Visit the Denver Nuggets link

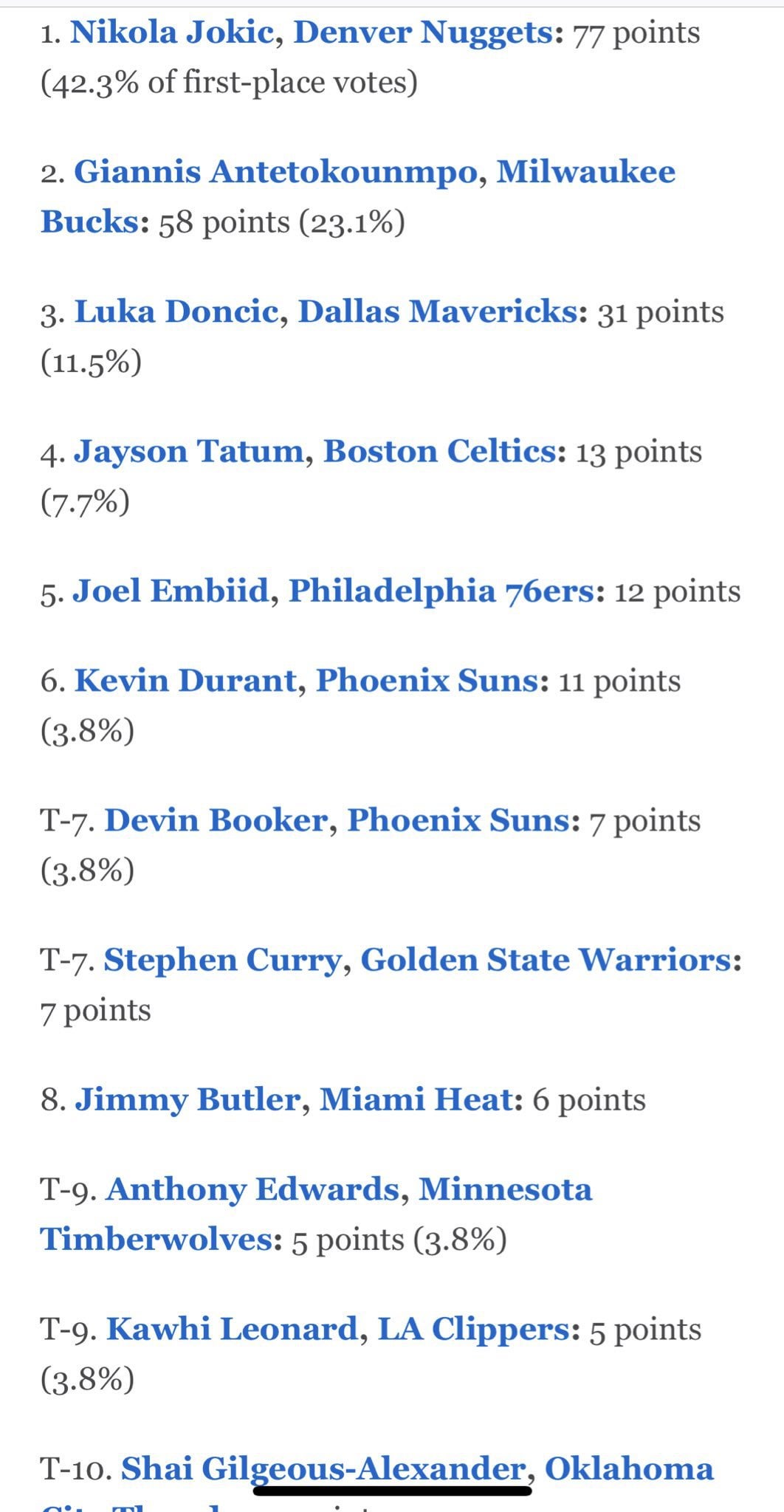coord(423,32)
